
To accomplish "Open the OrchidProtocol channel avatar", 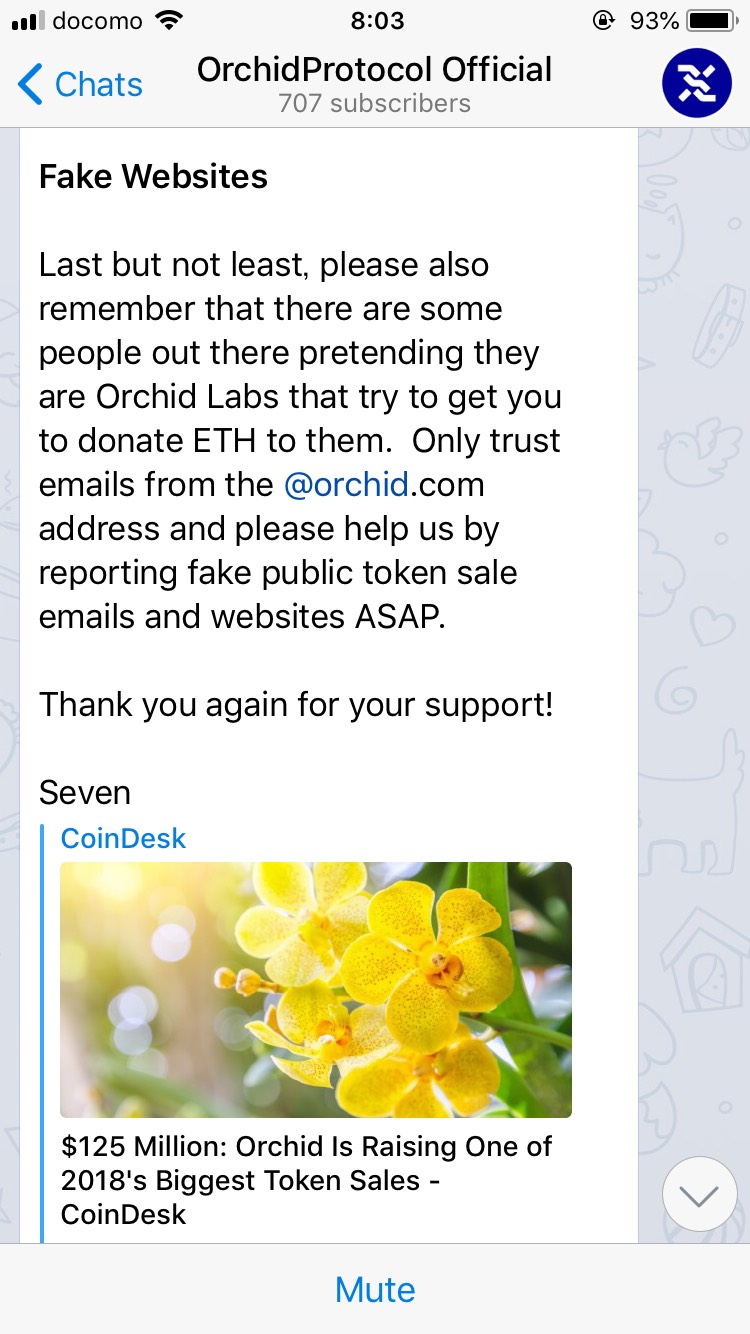I will pos(697,83).
